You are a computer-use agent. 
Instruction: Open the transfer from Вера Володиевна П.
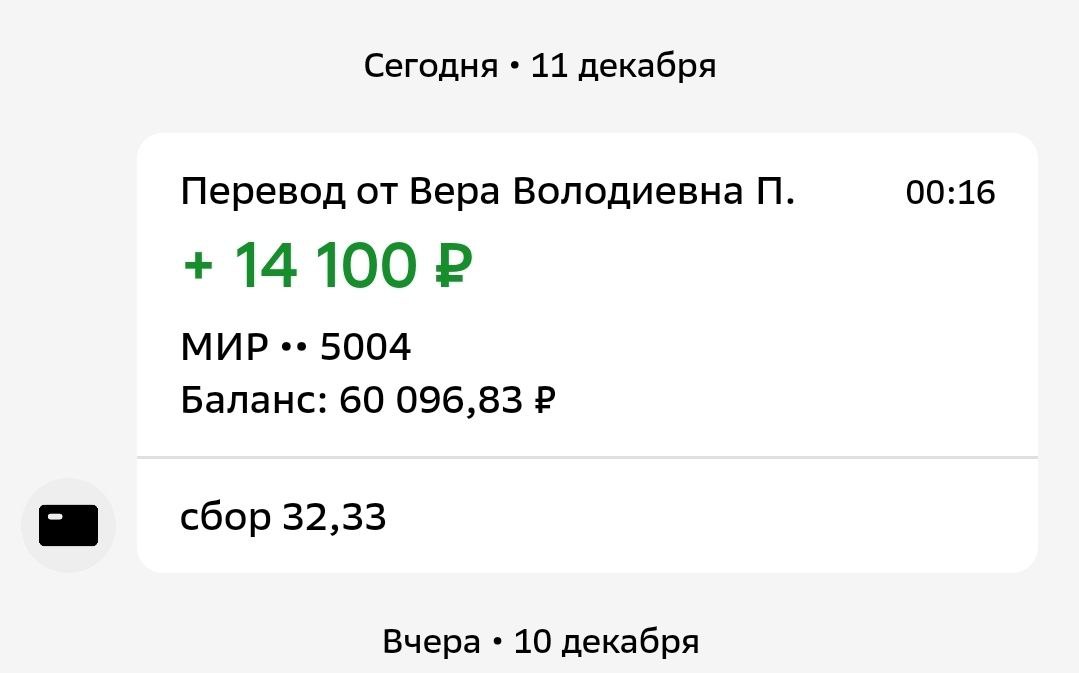(586, 295)
